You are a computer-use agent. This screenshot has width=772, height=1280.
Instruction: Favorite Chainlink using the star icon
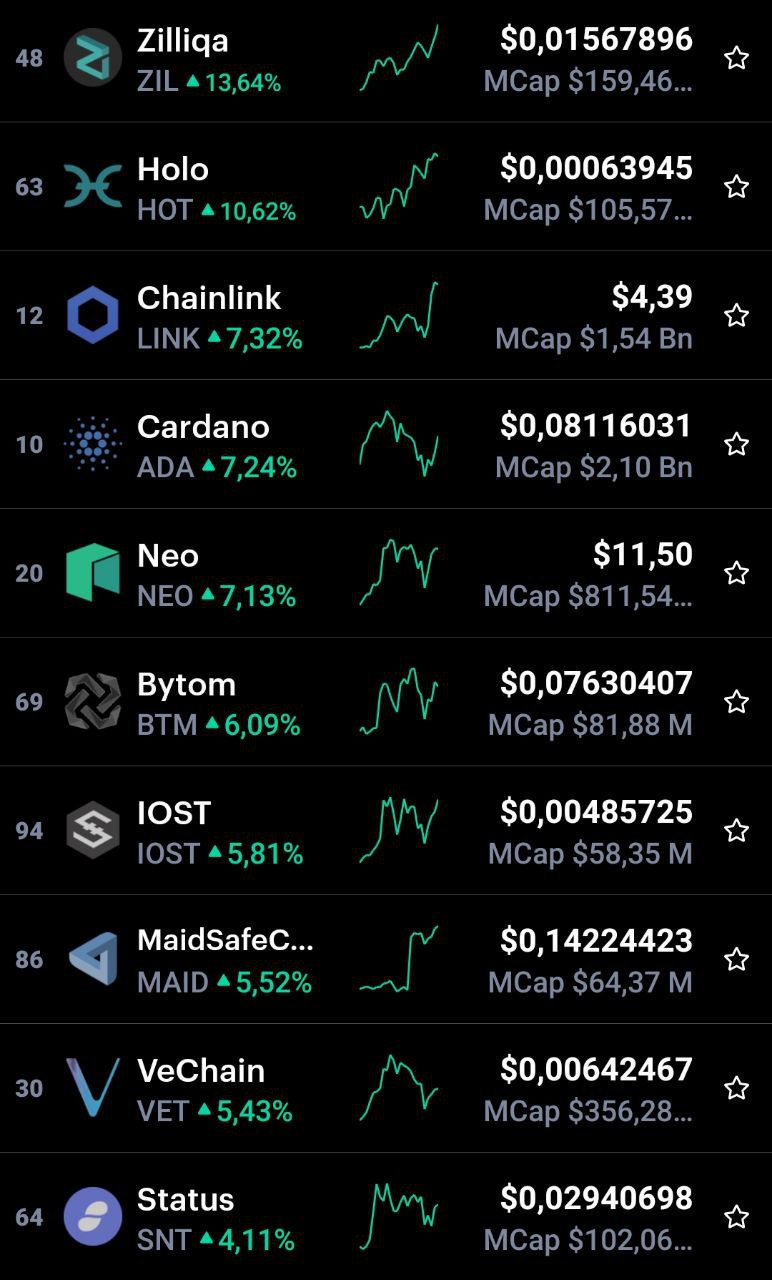coord(737,316)
